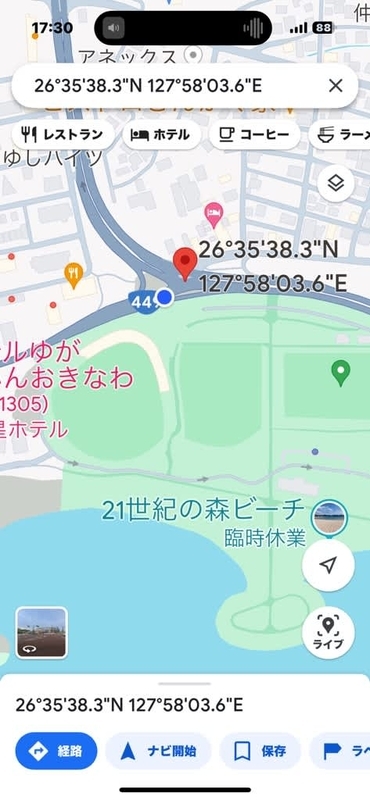The height and width of the screenshot is (800, 370).
Task: Open the map layers button
Action: 336,184
